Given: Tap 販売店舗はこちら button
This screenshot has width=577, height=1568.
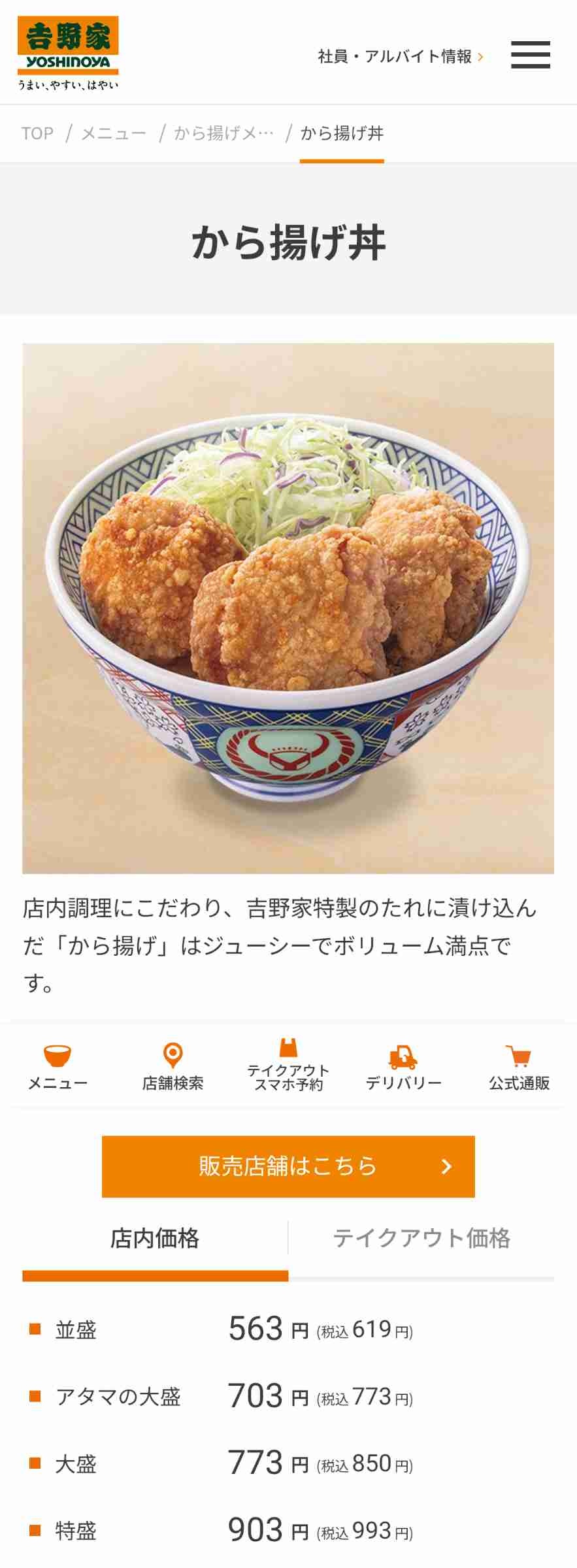Looking at the screenshot, I should (288, 1166).
